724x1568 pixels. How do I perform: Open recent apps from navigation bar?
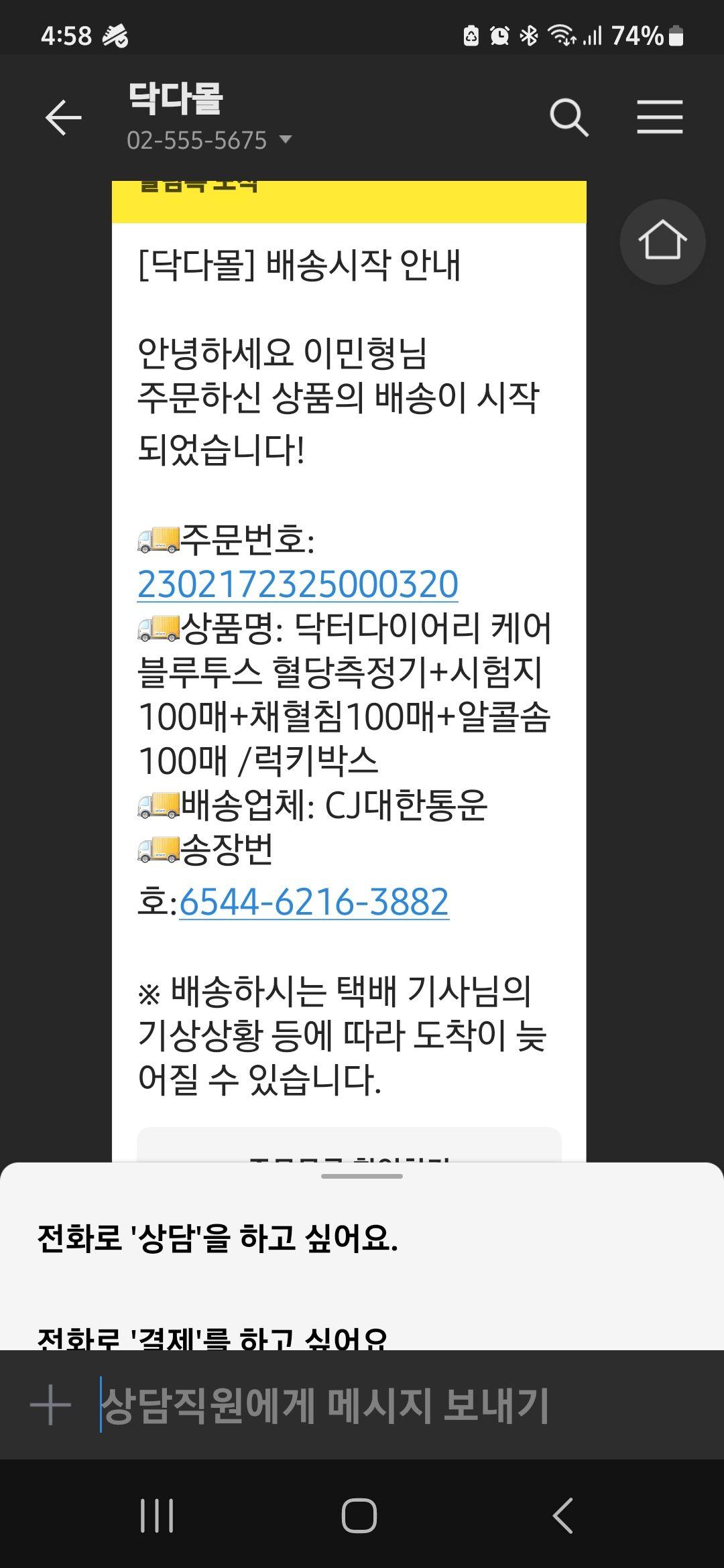point(157,1516)
